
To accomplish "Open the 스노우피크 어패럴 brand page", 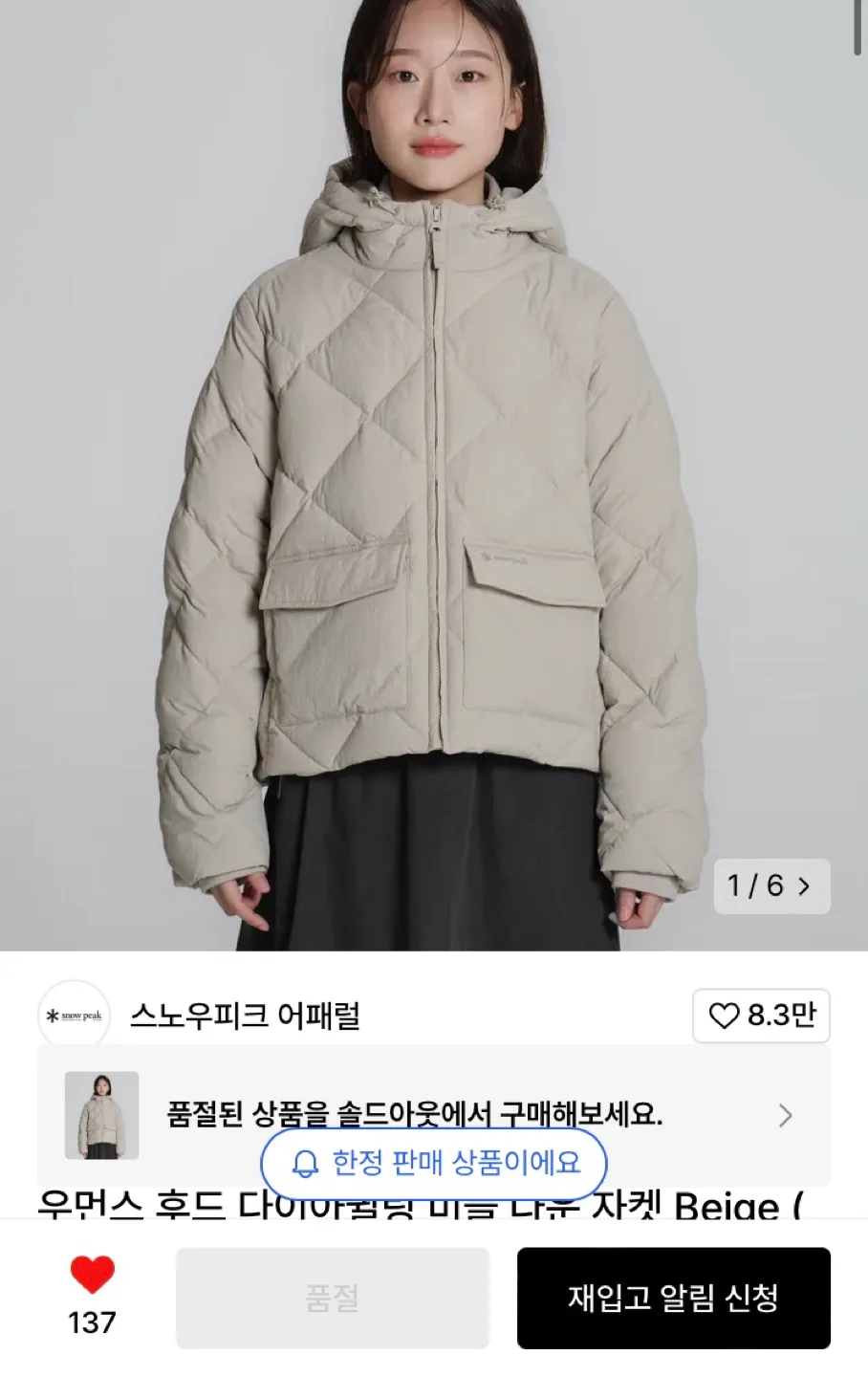I will pos(244,1016).
